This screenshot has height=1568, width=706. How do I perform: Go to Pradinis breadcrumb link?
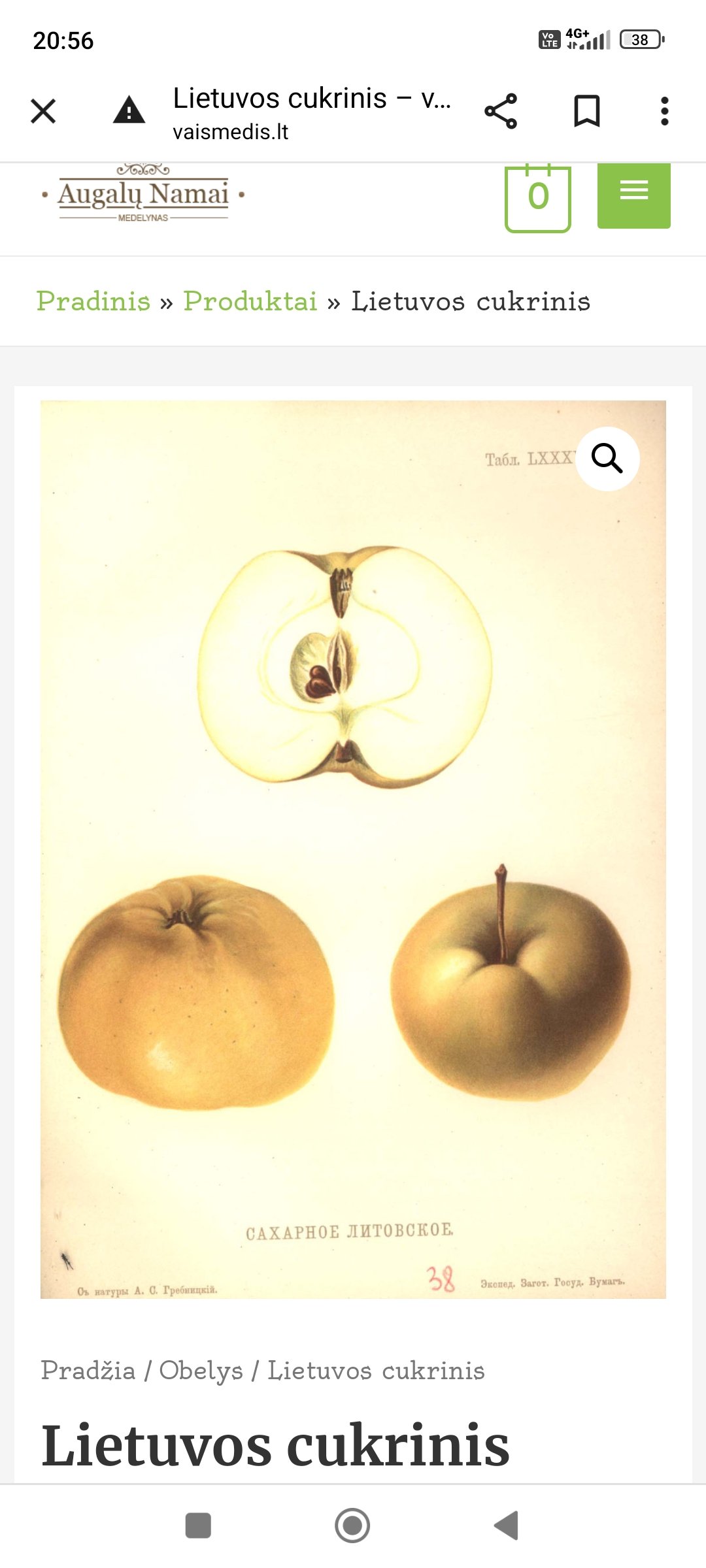tap(93, 301)
